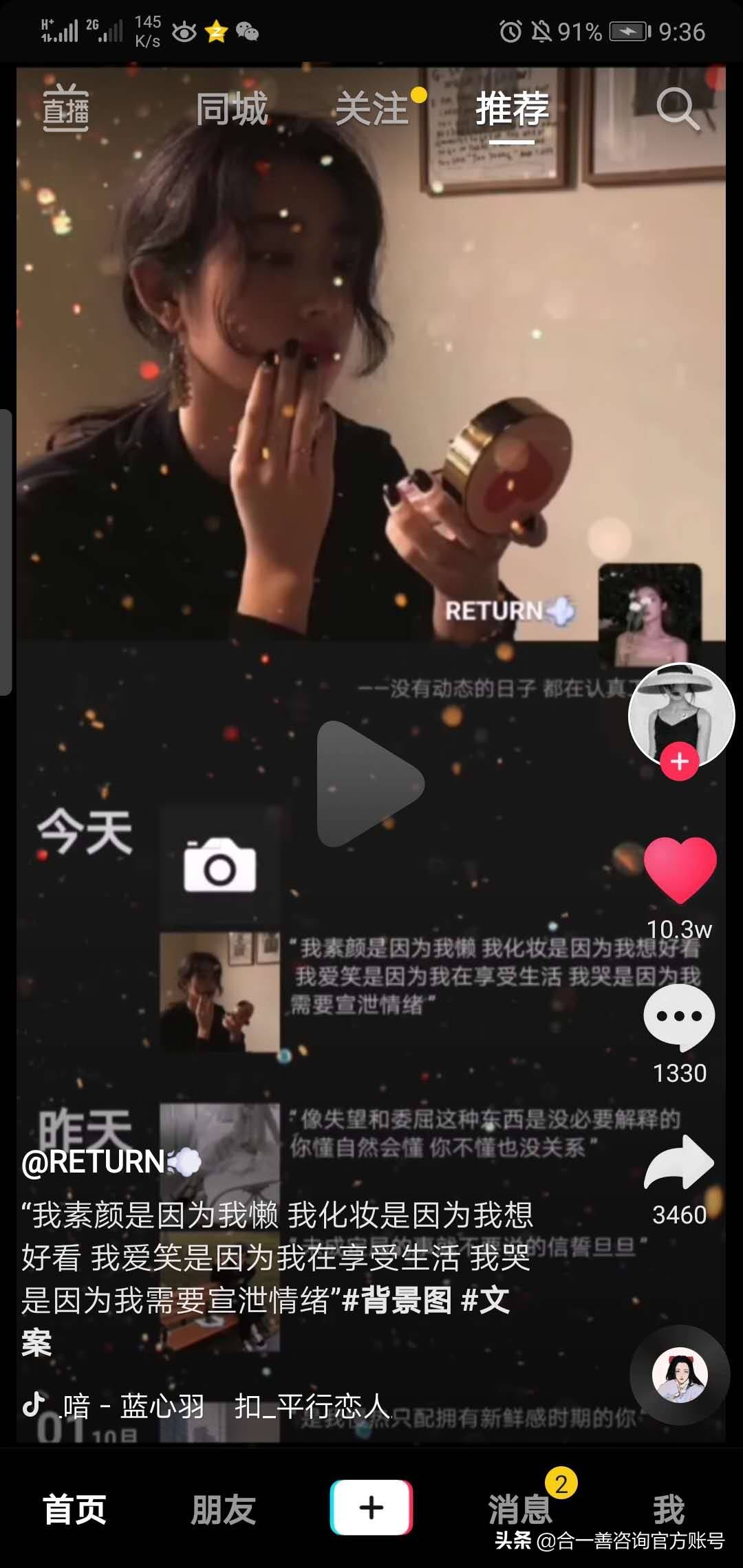This screenshot has height=1568, width=743.
Task: Switch to the 关注 tab
Action: pos(372,109)
